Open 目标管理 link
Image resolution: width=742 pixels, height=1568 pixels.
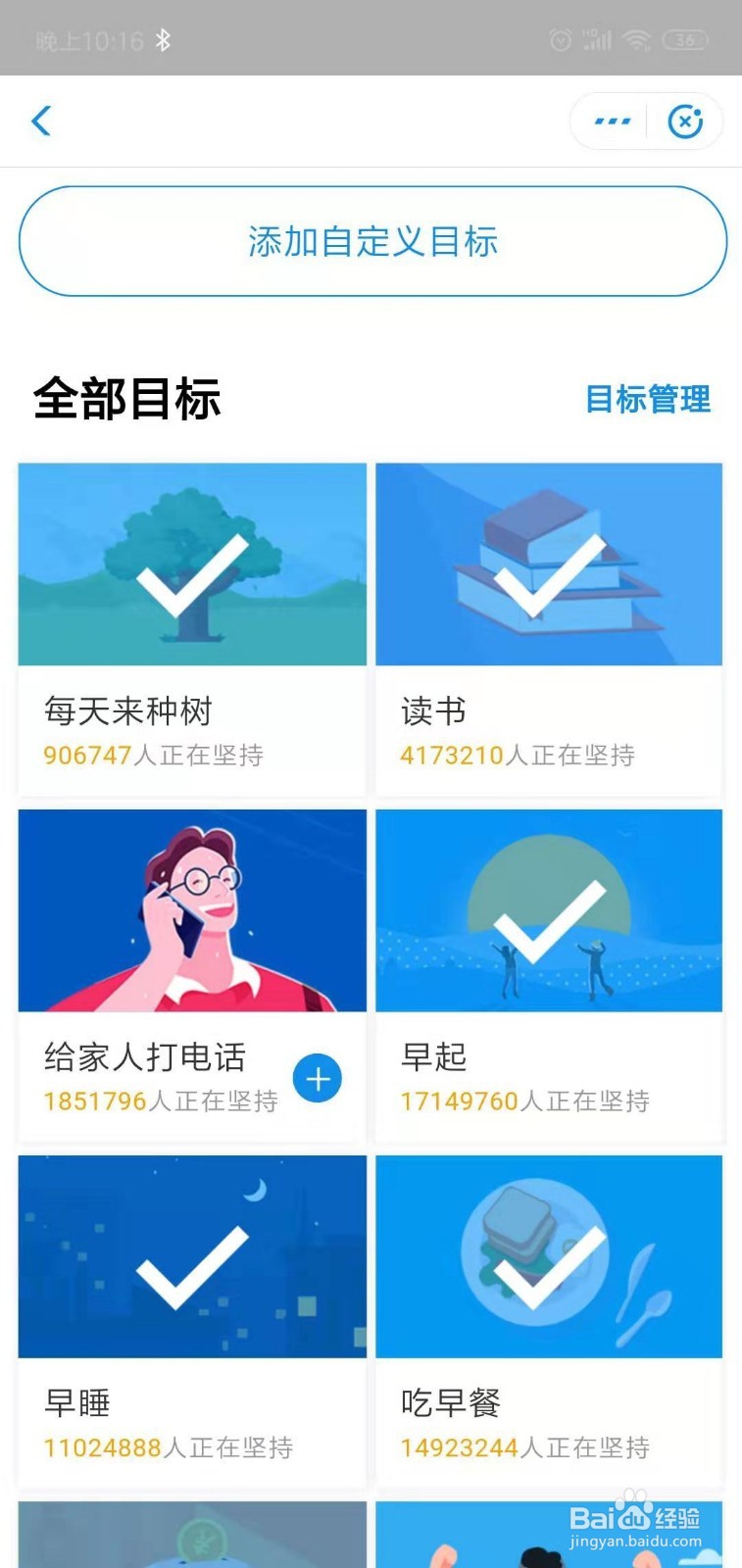[648, 399]
